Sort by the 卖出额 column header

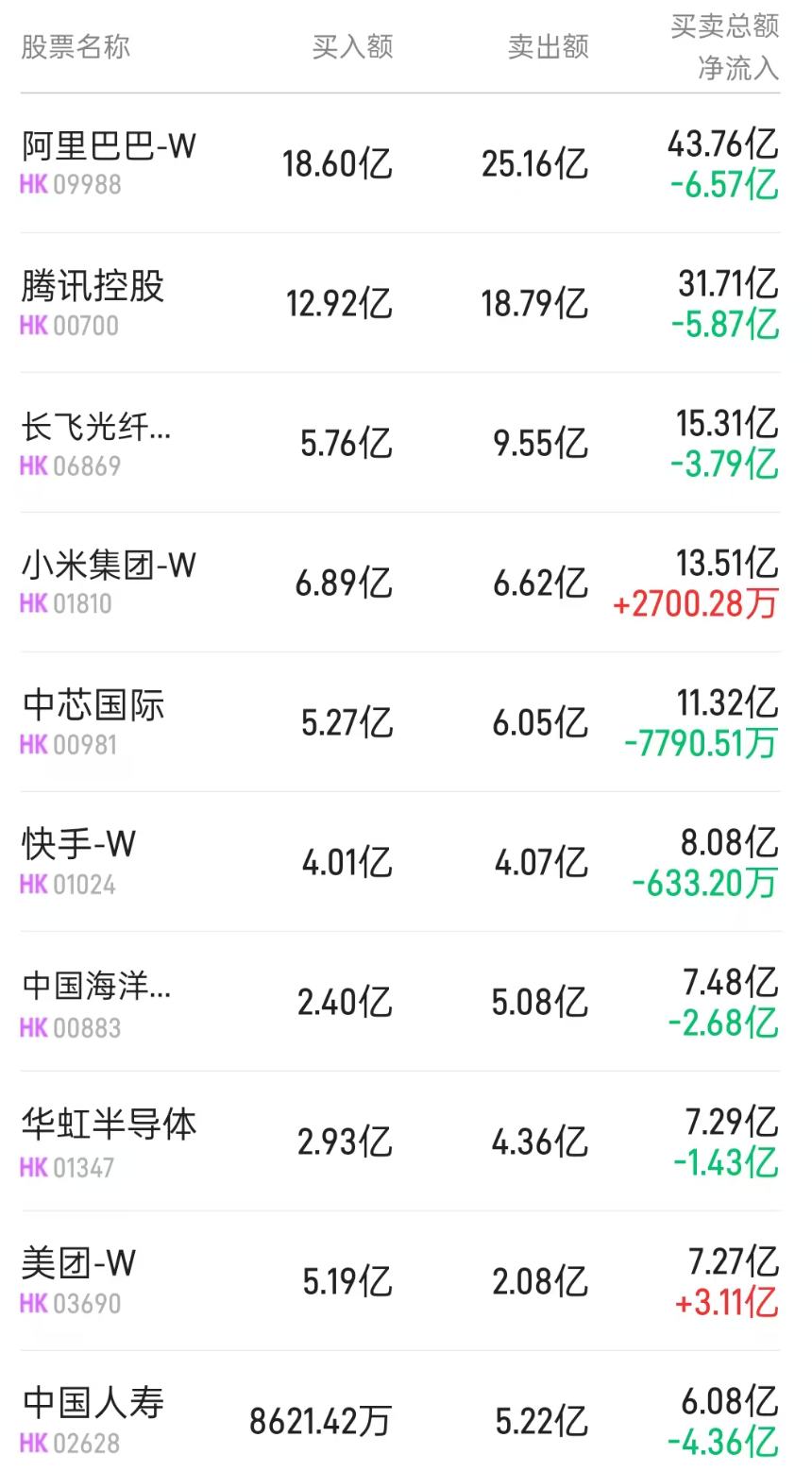pos(549,44)
